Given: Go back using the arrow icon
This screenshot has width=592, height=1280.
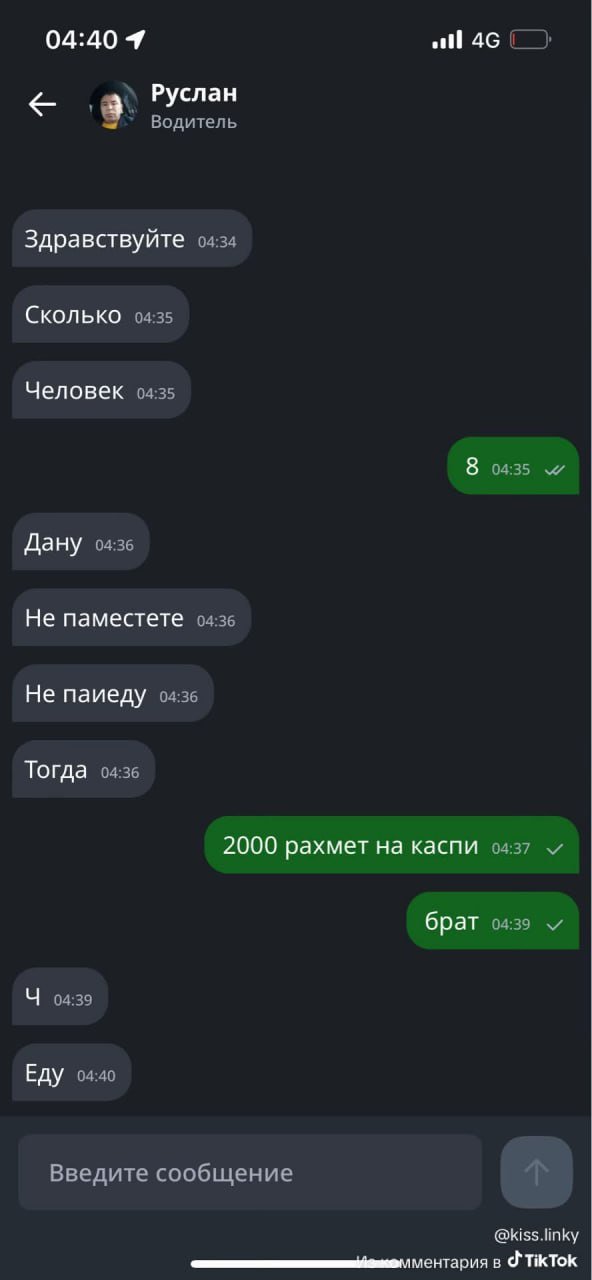Looking at the screenshot, I should (42, 104).
